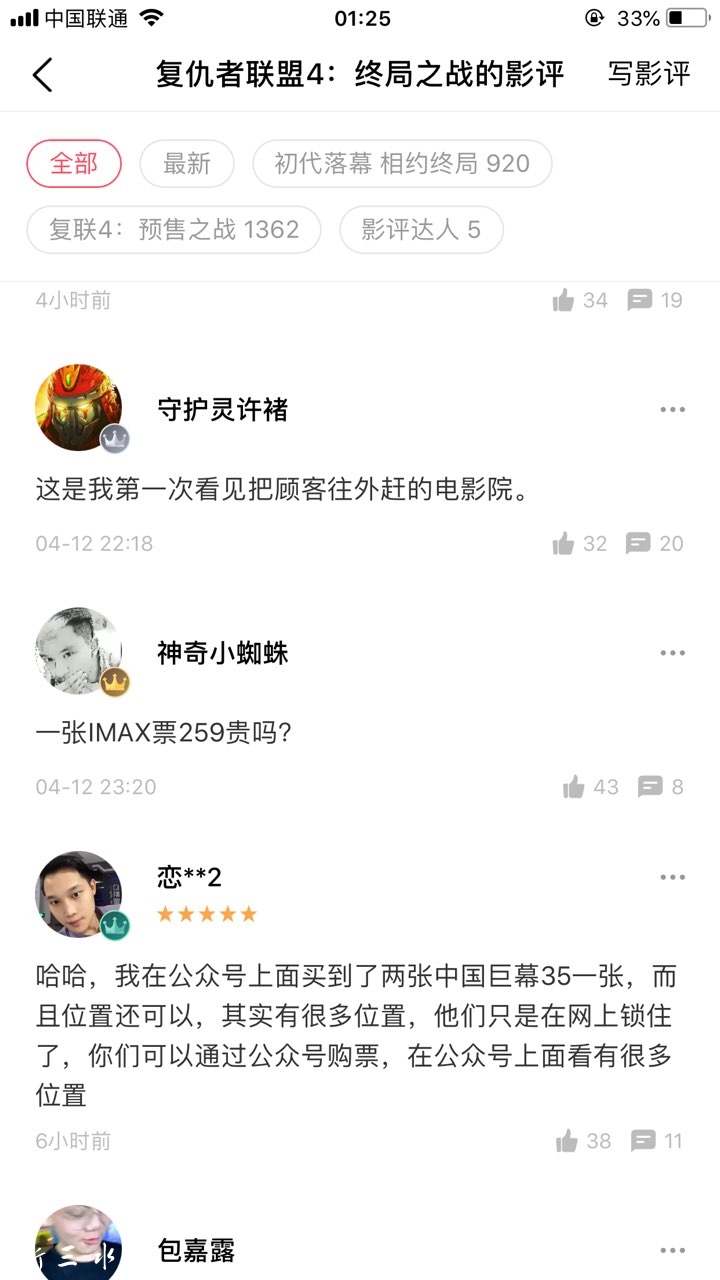This screenshot has height=1280, width=720.
Task: Tap 写影评 to write a review
Action: tap(649, 74)
